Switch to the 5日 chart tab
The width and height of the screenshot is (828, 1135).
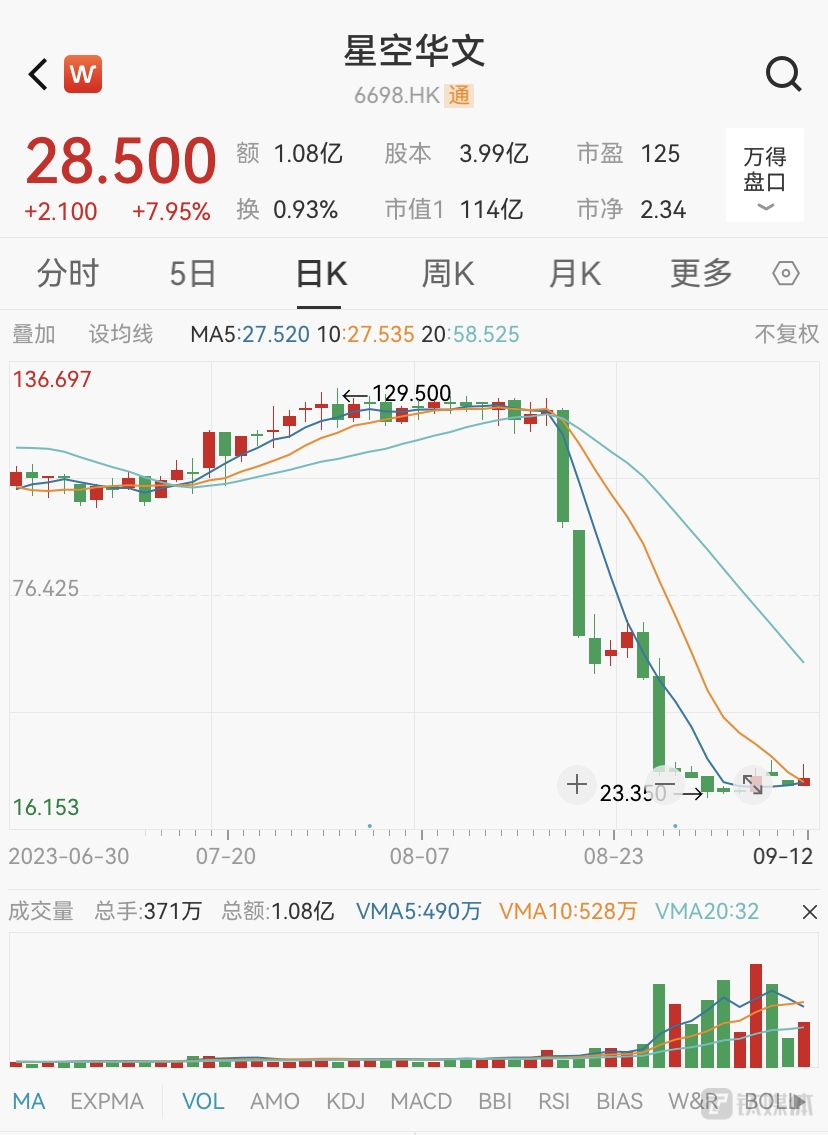pos(192,273)
